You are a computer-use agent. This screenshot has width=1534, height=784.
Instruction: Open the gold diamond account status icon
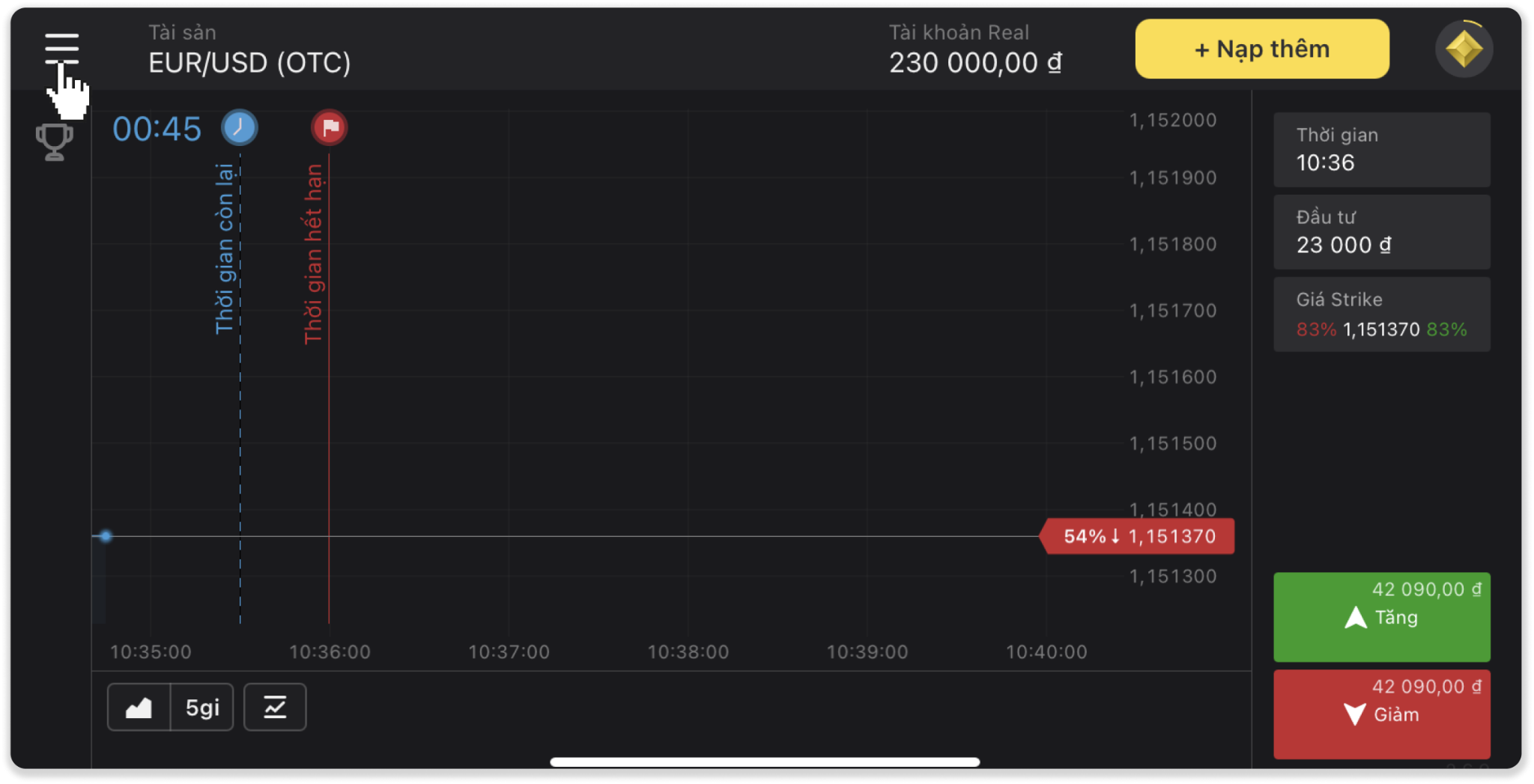[x=1464, y=49]
